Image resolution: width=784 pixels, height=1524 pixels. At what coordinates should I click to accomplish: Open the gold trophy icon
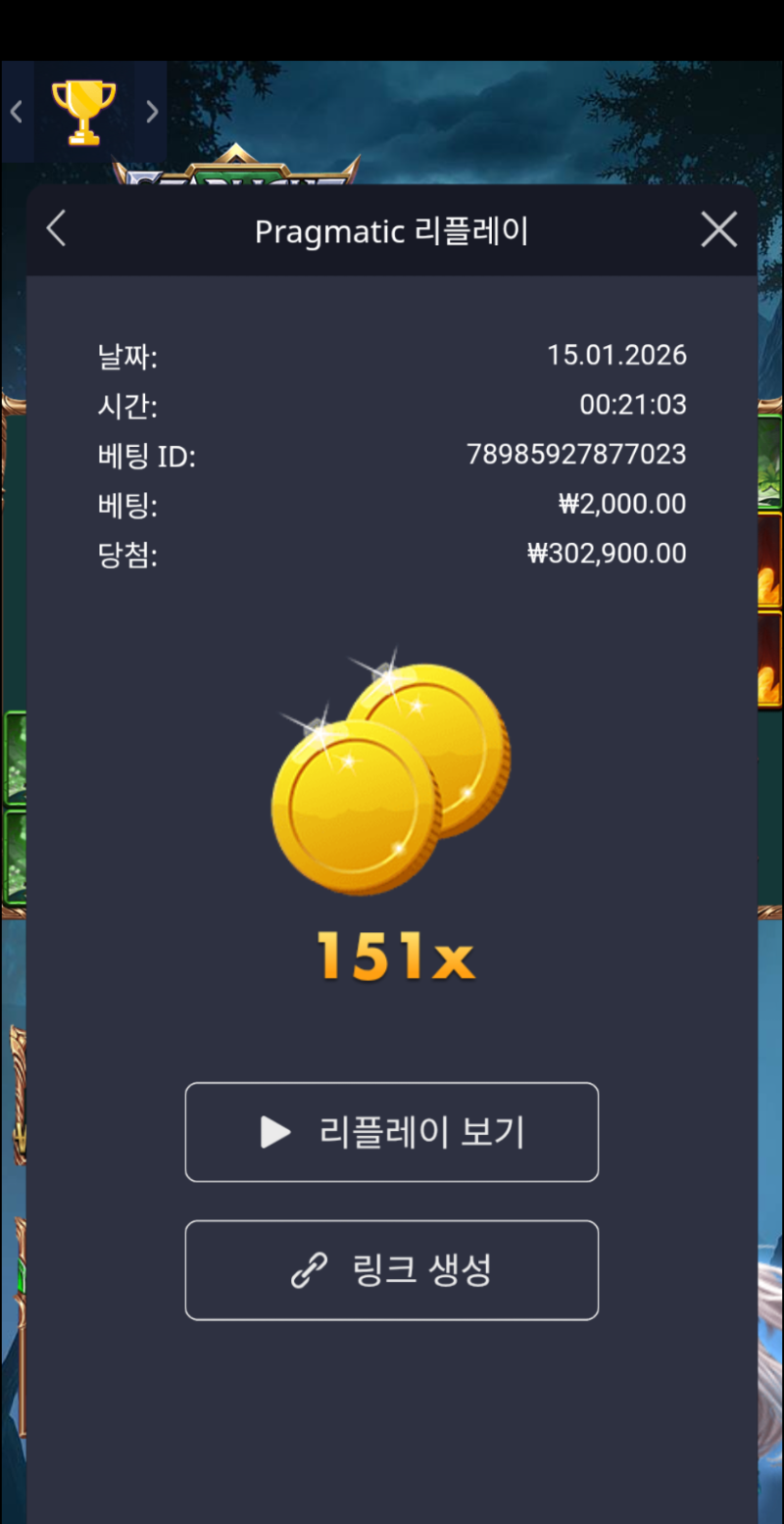click(x=83, y=112)
